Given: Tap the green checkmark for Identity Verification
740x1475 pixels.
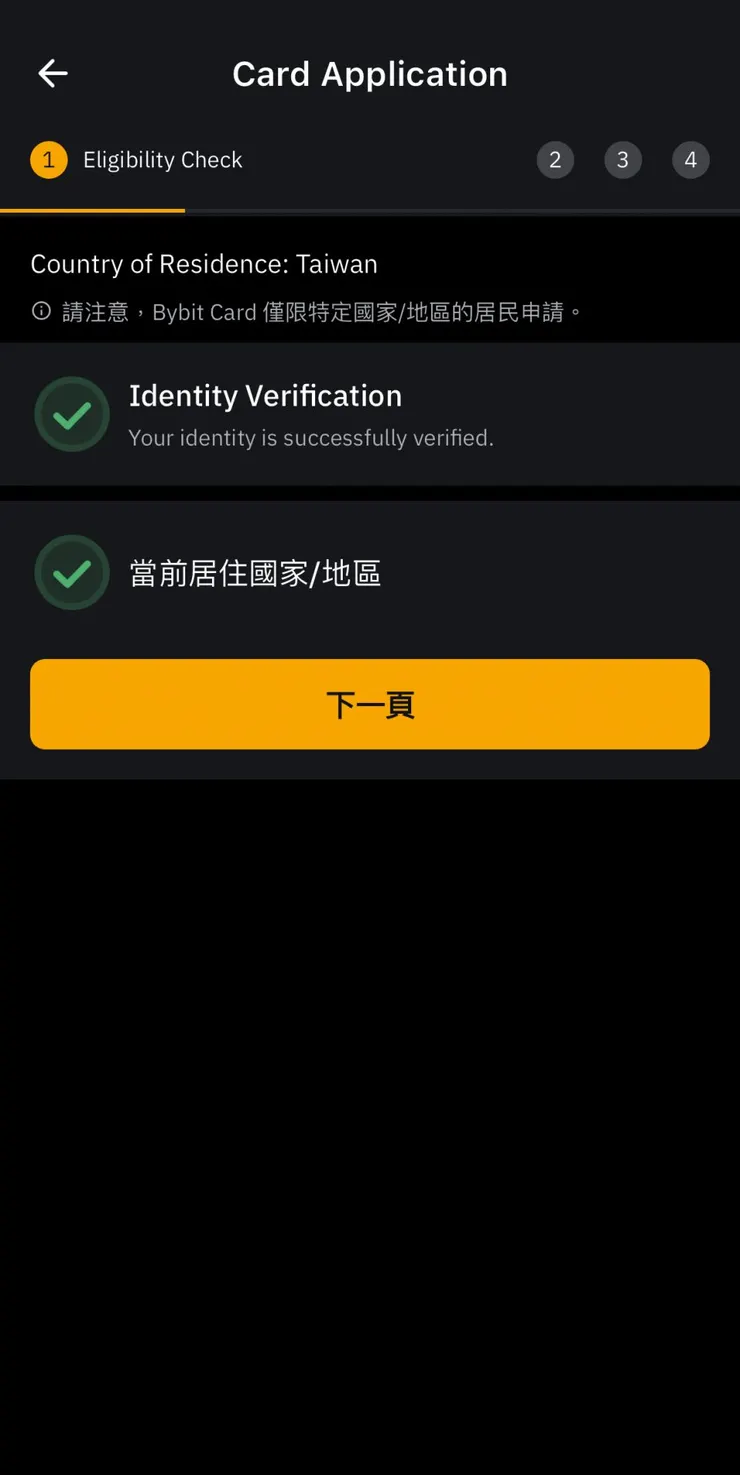Looking at the screenshot, I should pyautogui.click(x=71, y=413).
